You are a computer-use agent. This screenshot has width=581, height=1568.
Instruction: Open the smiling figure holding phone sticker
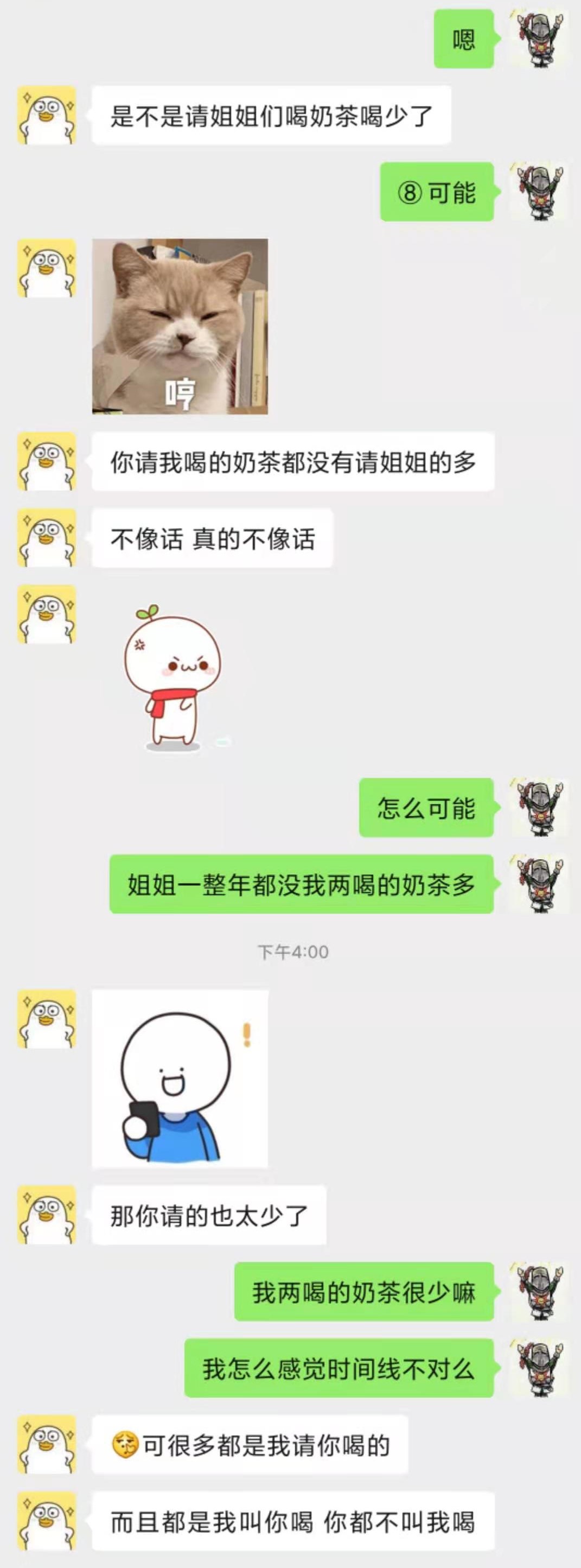[x=180, y=1078]
